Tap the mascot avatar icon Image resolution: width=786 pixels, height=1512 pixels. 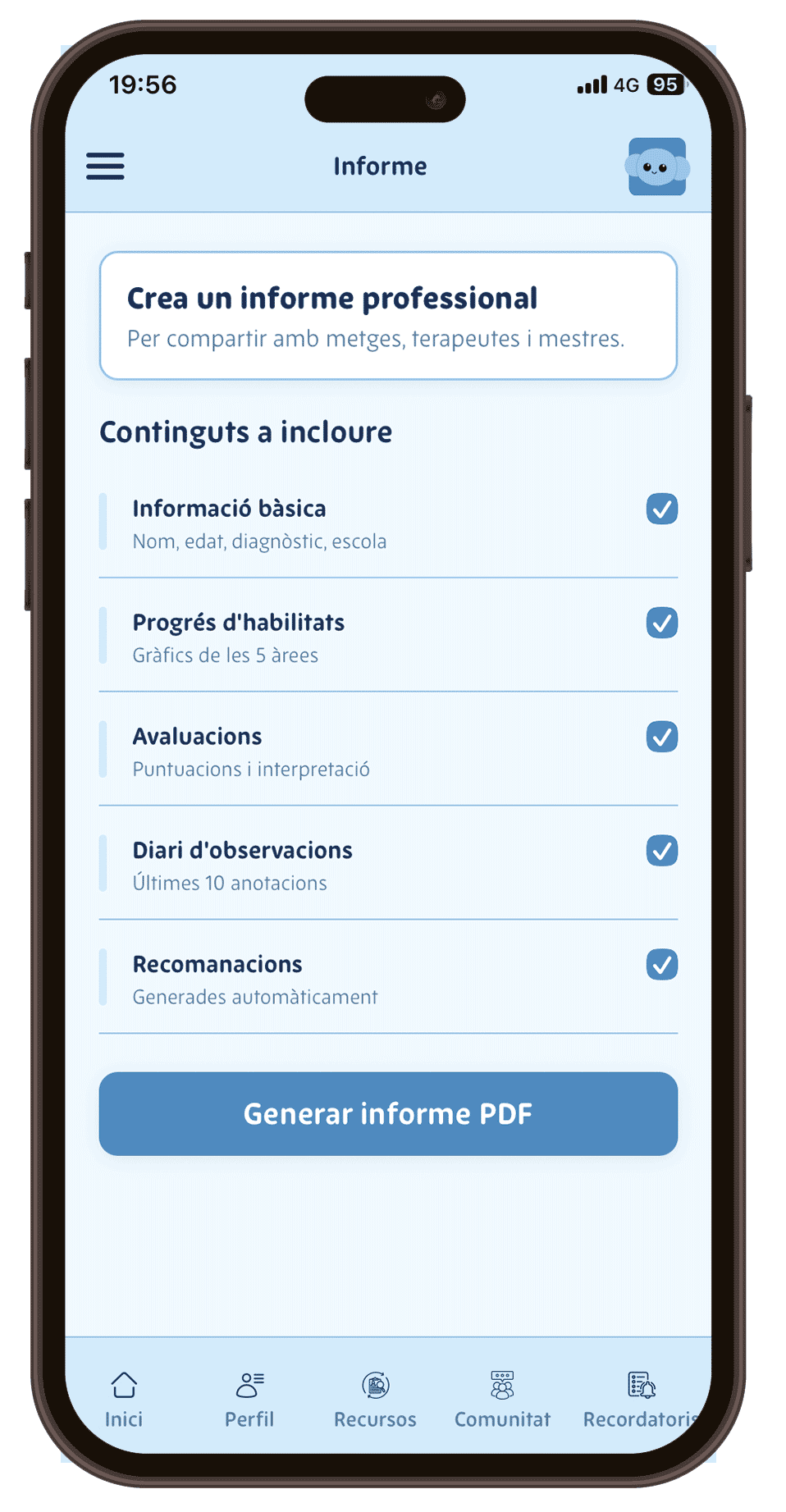pyautogui.click(x=657, y=167)
